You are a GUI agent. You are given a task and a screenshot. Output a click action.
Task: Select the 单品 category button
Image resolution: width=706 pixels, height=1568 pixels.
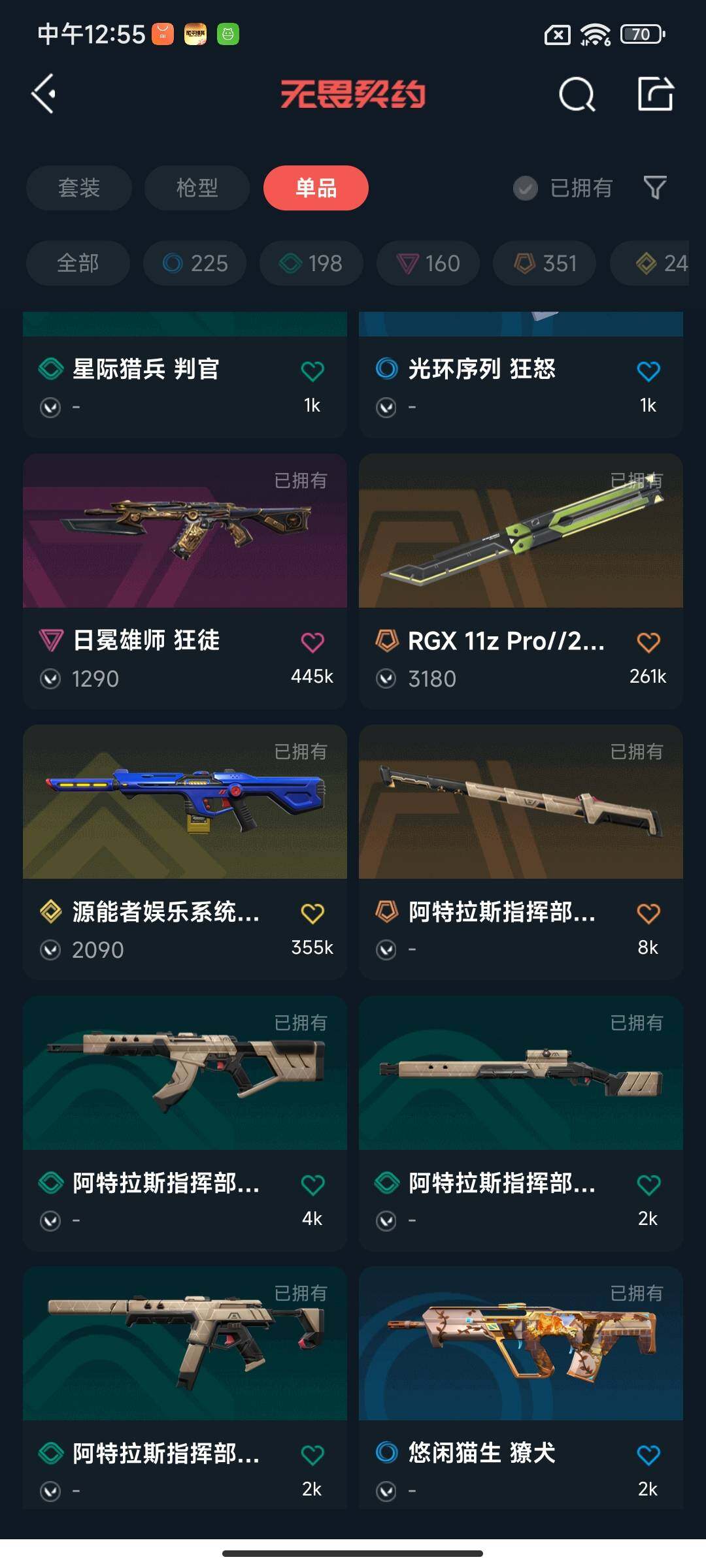tap(315, 188)
